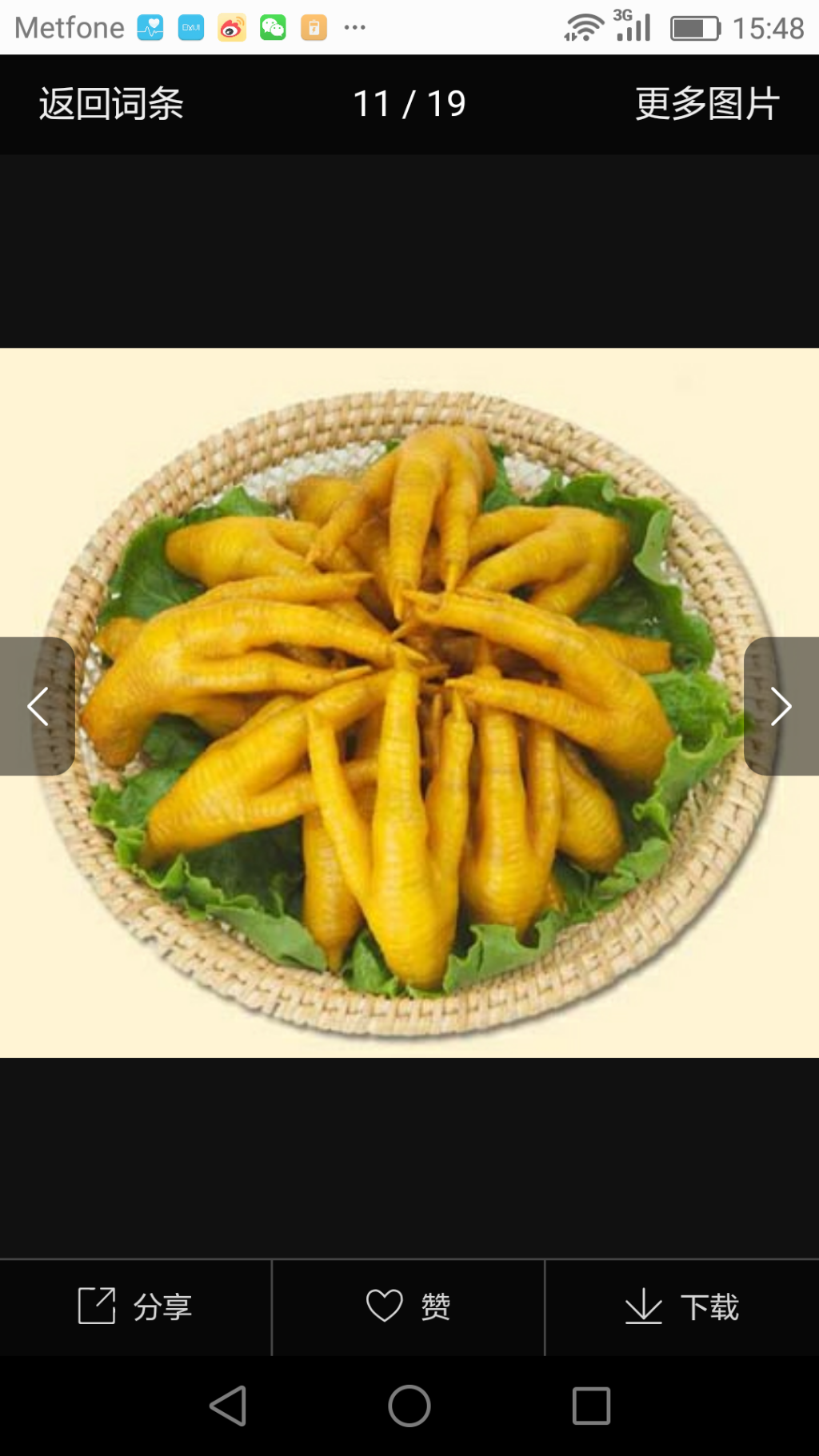Open 更多图片 for more pictures

click(x=707, y=104)
